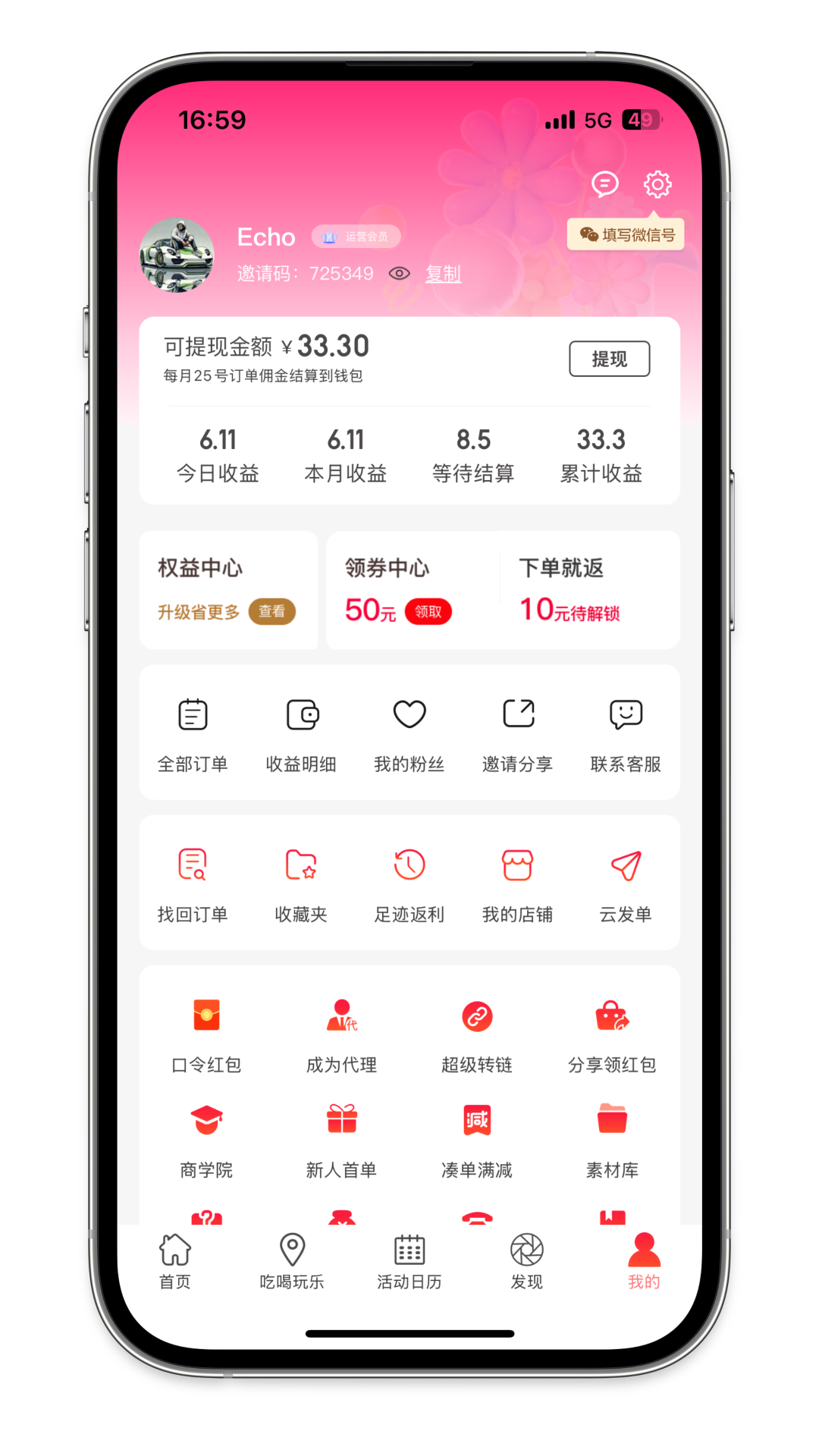Launch 云发单 cloud posting
The height and width of the screenshot is (1456, 819).
(x=626, y=883)
